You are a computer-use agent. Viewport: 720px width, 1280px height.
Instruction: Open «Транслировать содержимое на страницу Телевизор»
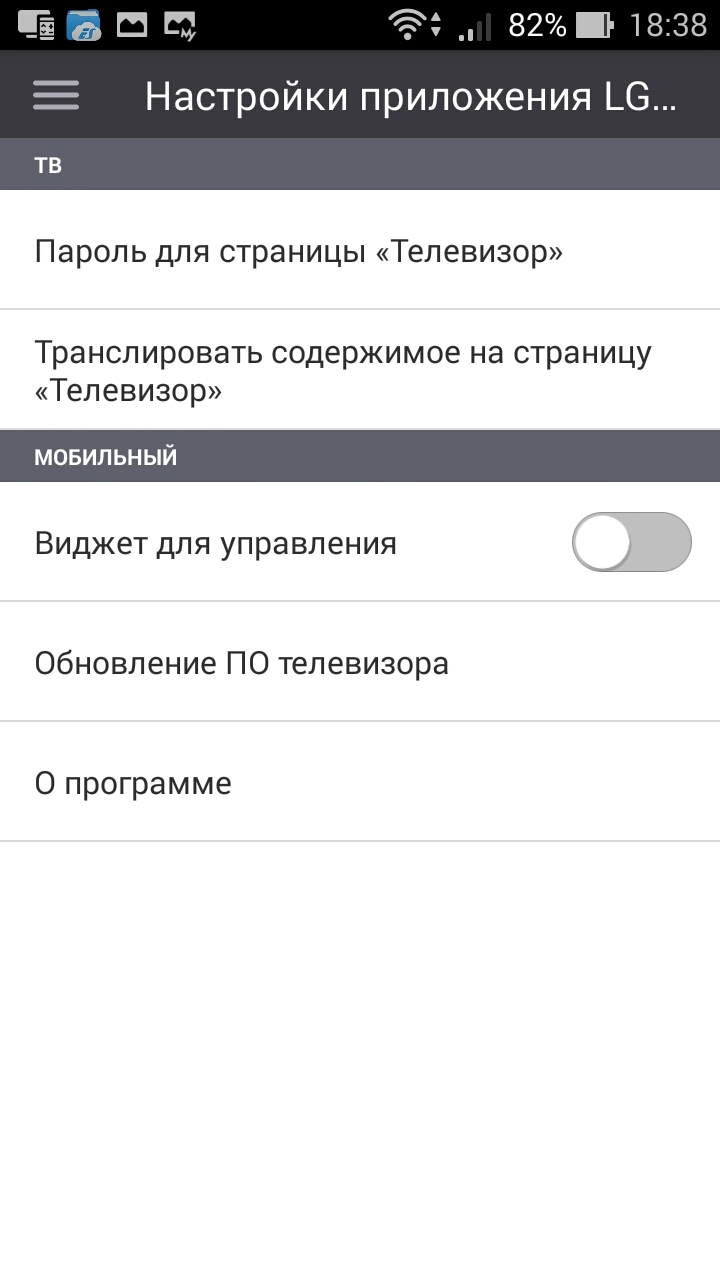tap(343, 371)
